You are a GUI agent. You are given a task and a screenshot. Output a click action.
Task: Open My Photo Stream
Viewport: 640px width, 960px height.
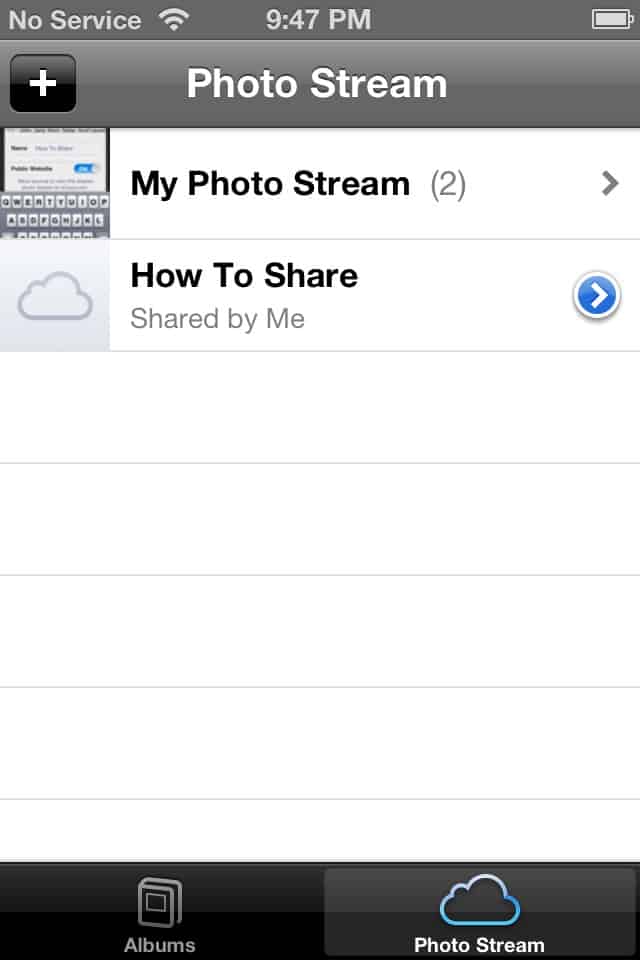320,184
